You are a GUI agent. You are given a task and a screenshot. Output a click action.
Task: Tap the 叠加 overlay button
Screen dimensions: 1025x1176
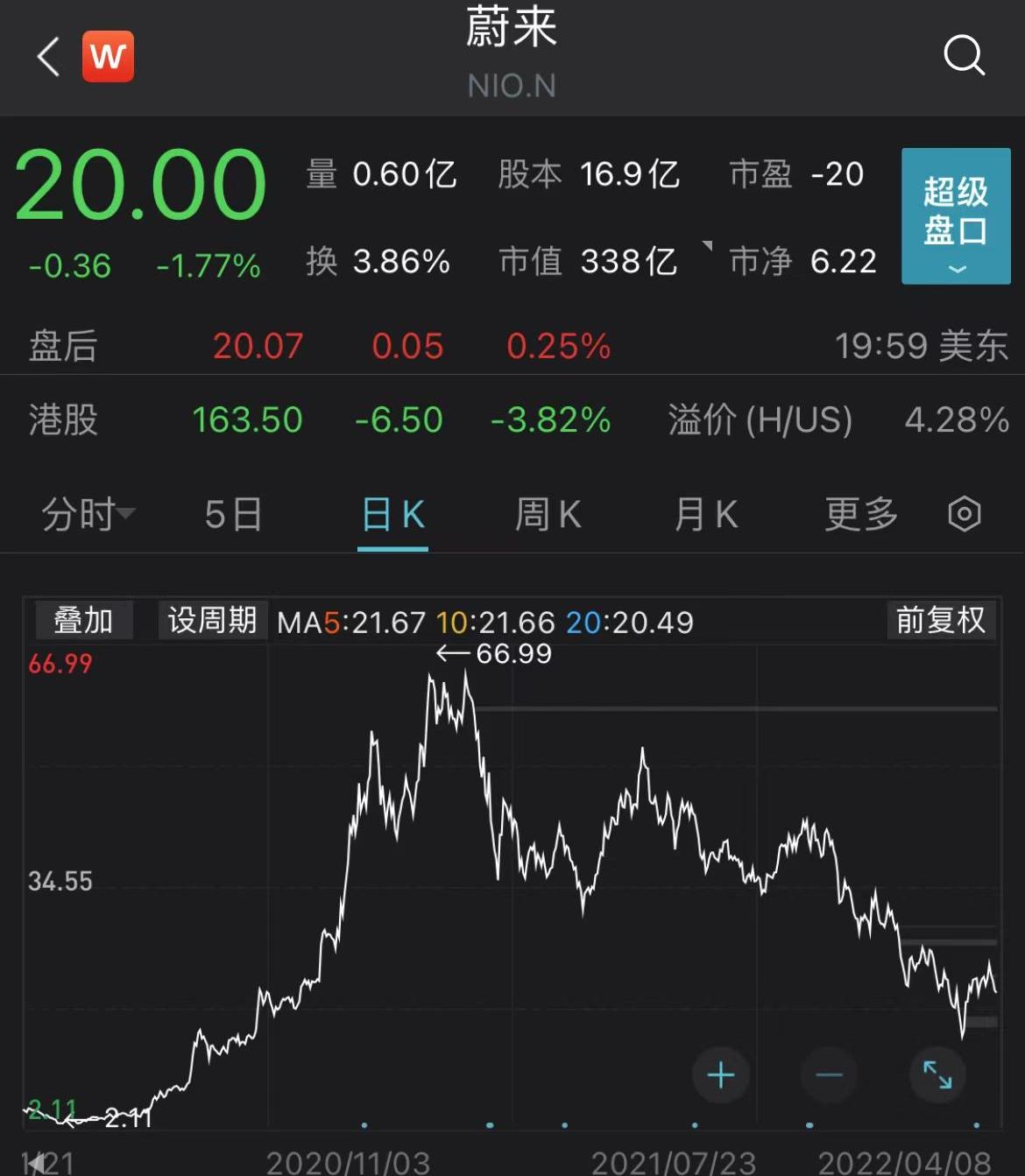tap(84, 620)
